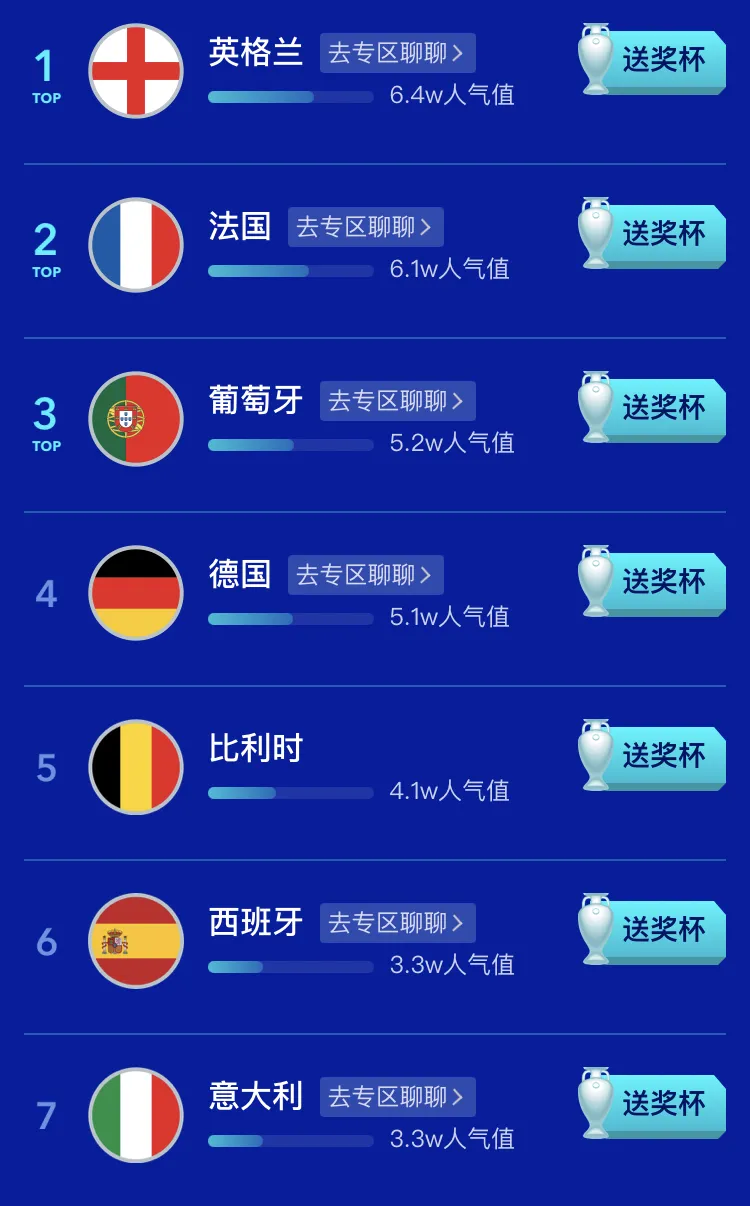Send a trophy to 西班牙
The image size is (750, 1206).
tap(662, 930)
